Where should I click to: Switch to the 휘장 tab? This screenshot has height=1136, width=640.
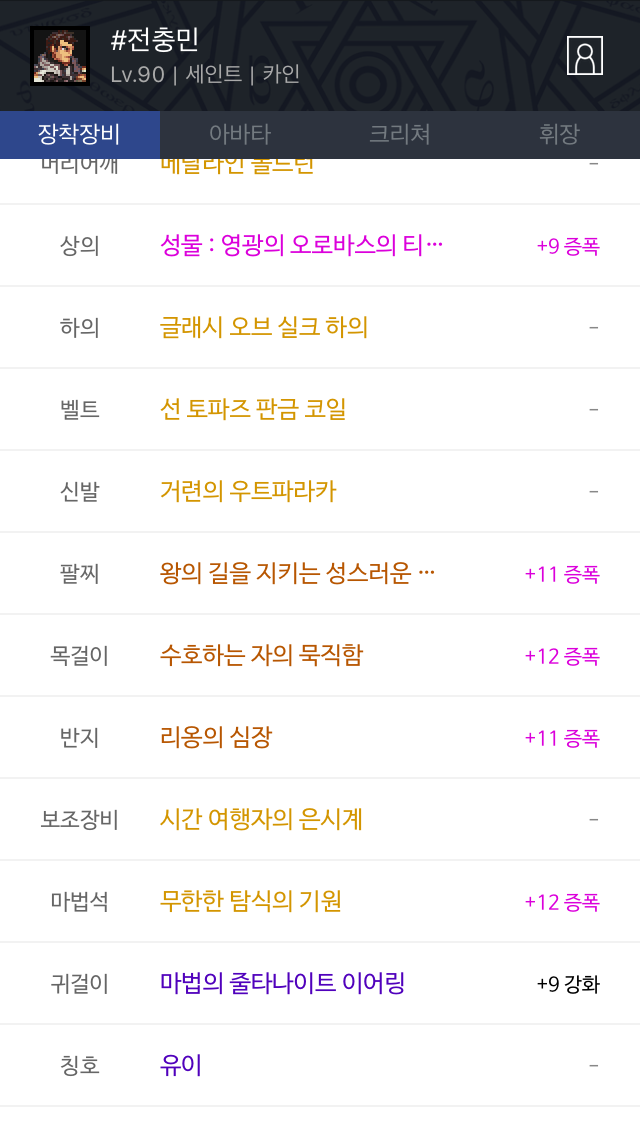559,134
